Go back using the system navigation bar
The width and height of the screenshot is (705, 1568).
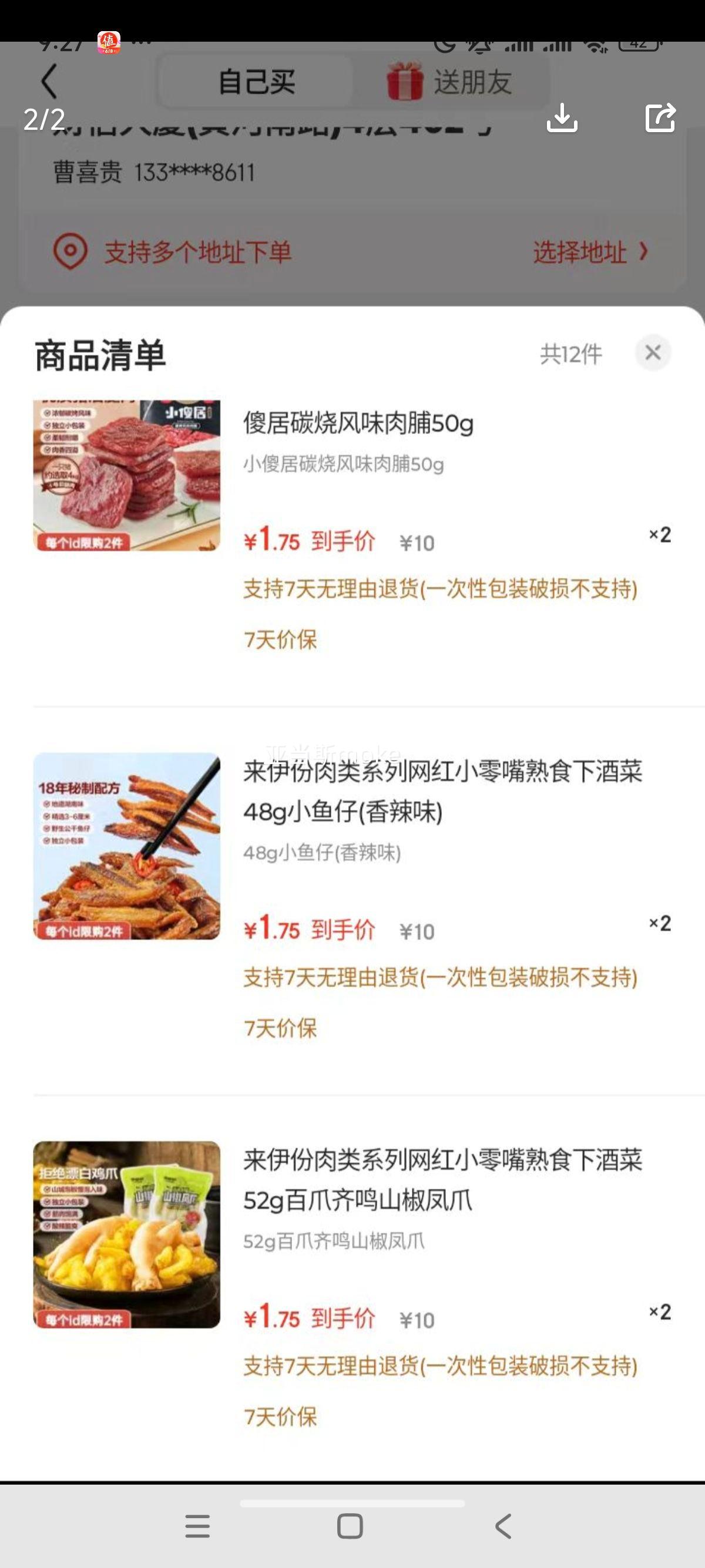coord(503,1526)
